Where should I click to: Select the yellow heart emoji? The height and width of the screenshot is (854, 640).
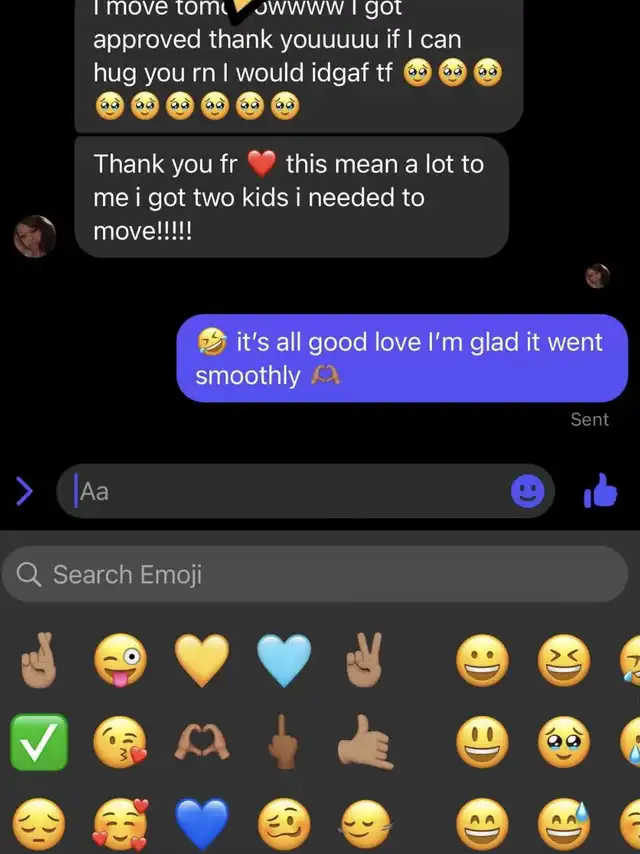click(202, 660)
